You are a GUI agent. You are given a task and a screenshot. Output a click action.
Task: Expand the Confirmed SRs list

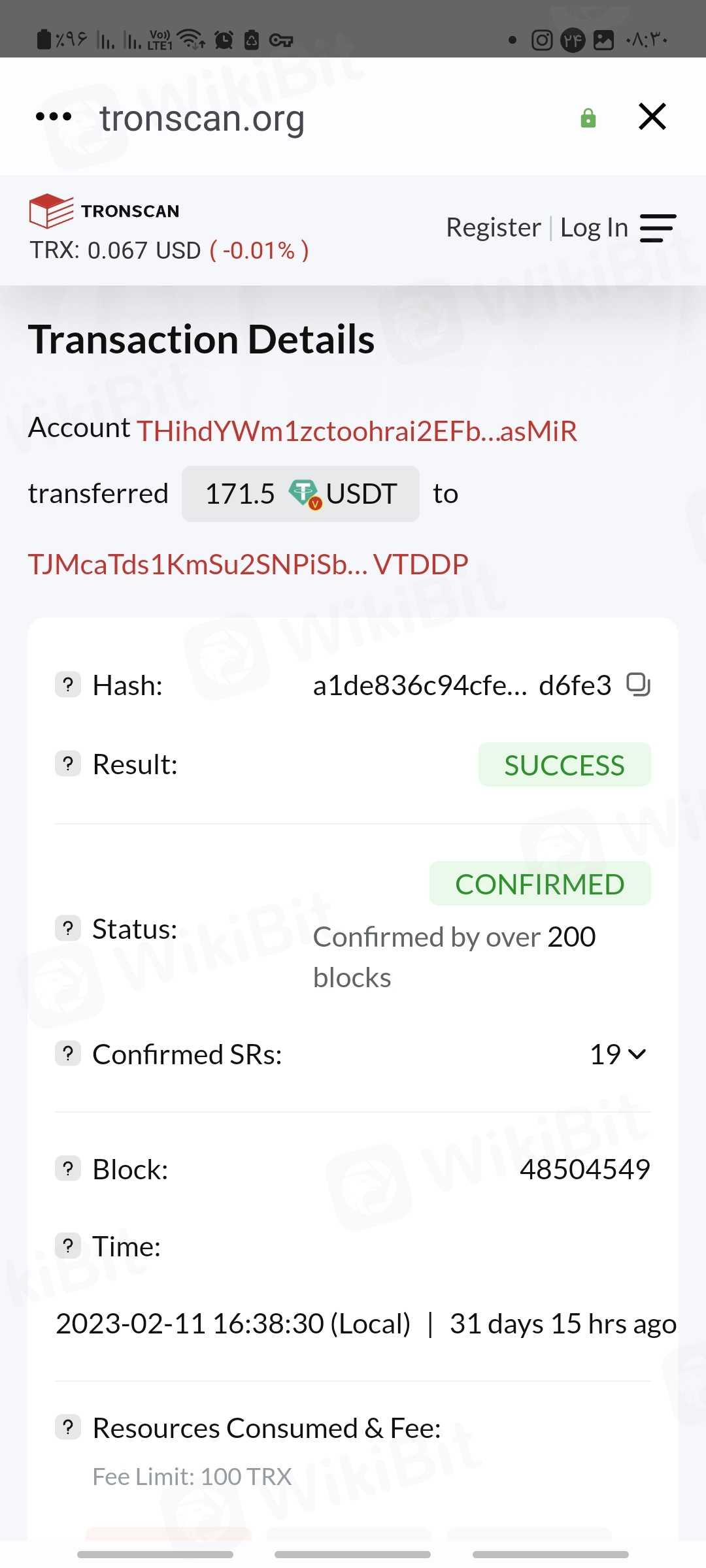(618, 1054)
